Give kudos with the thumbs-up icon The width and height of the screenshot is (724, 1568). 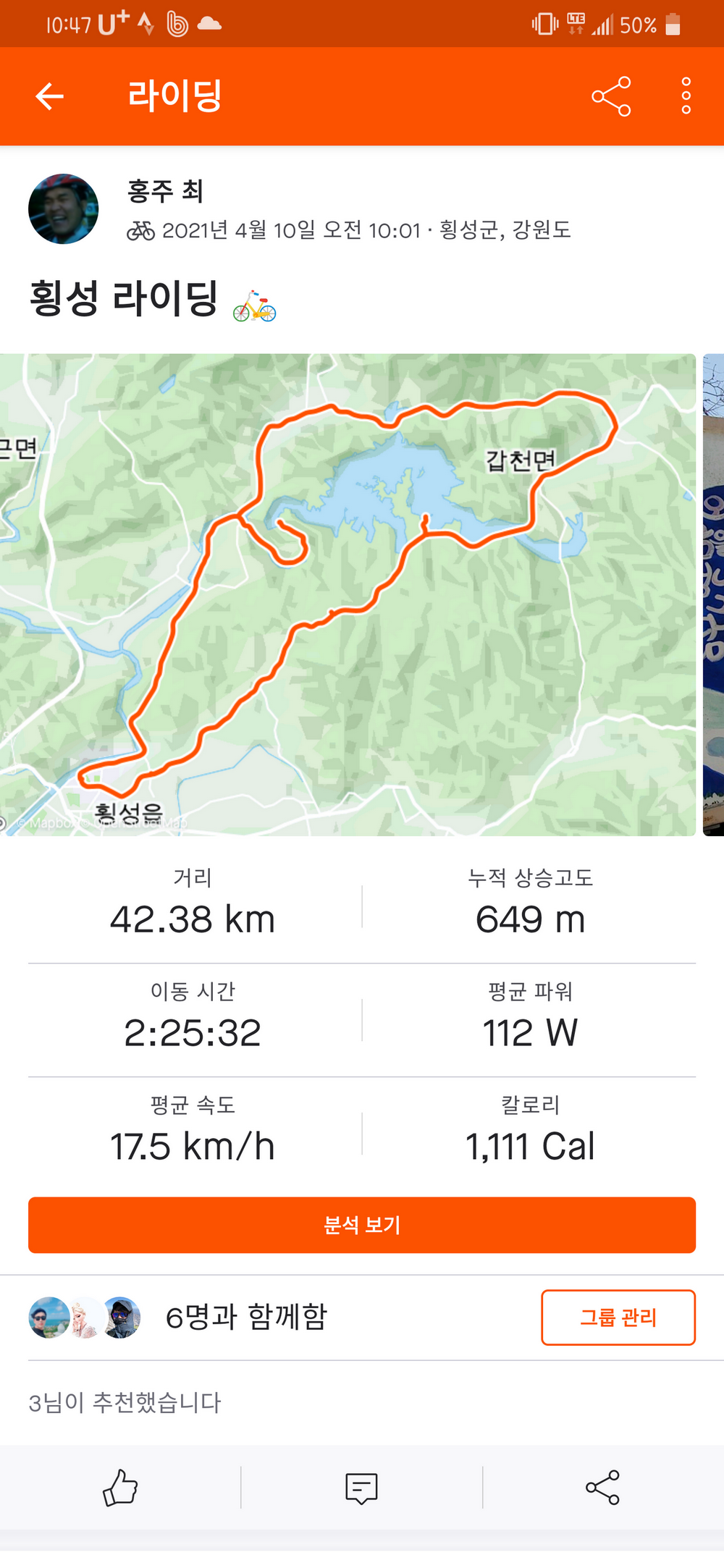point(120,1488)
